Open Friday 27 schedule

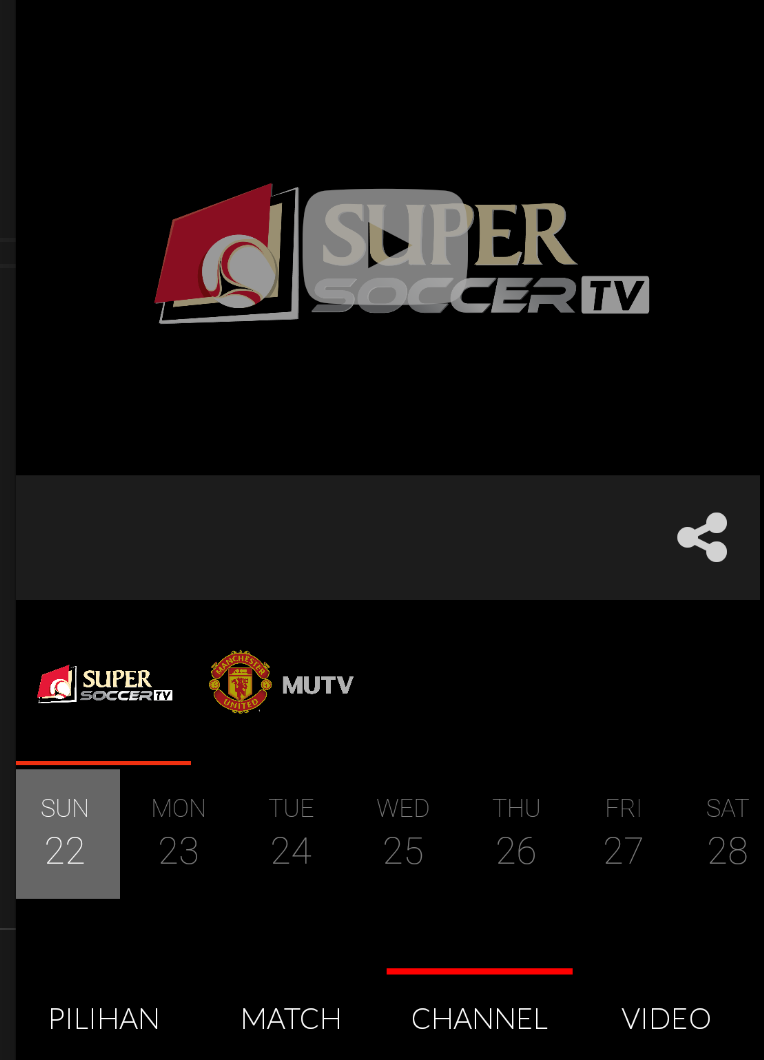pos(623,833)
